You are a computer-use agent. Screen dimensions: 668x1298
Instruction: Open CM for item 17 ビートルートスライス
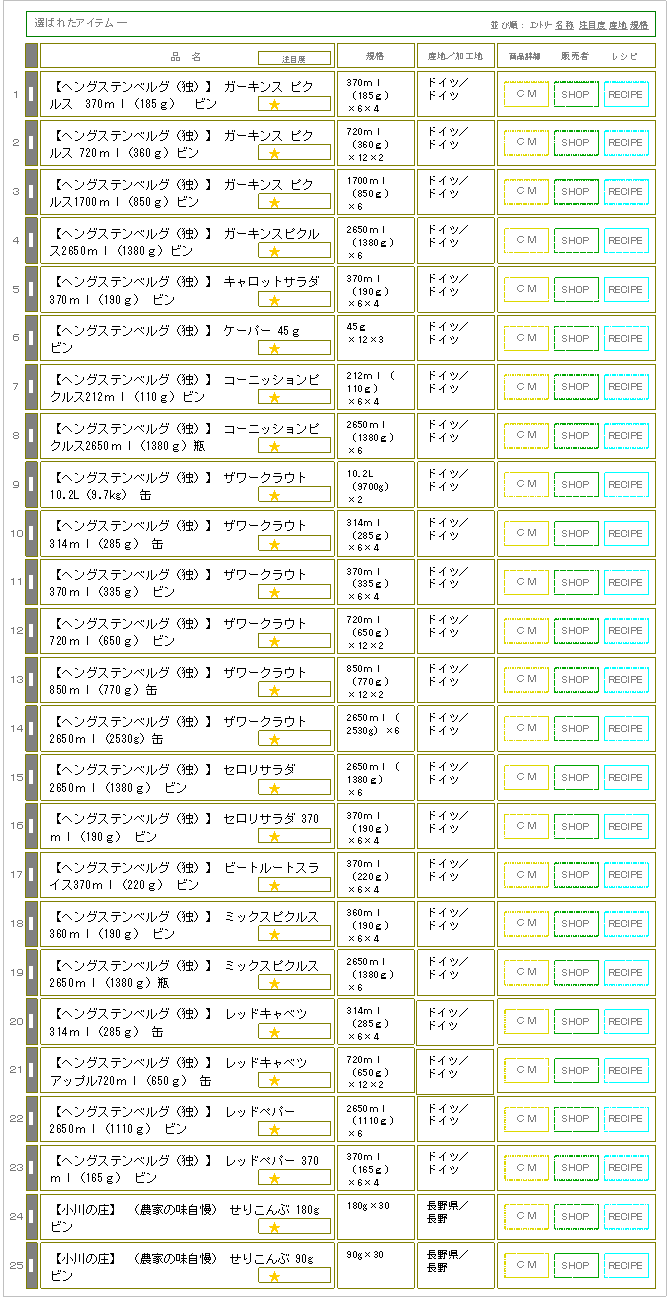526,875
